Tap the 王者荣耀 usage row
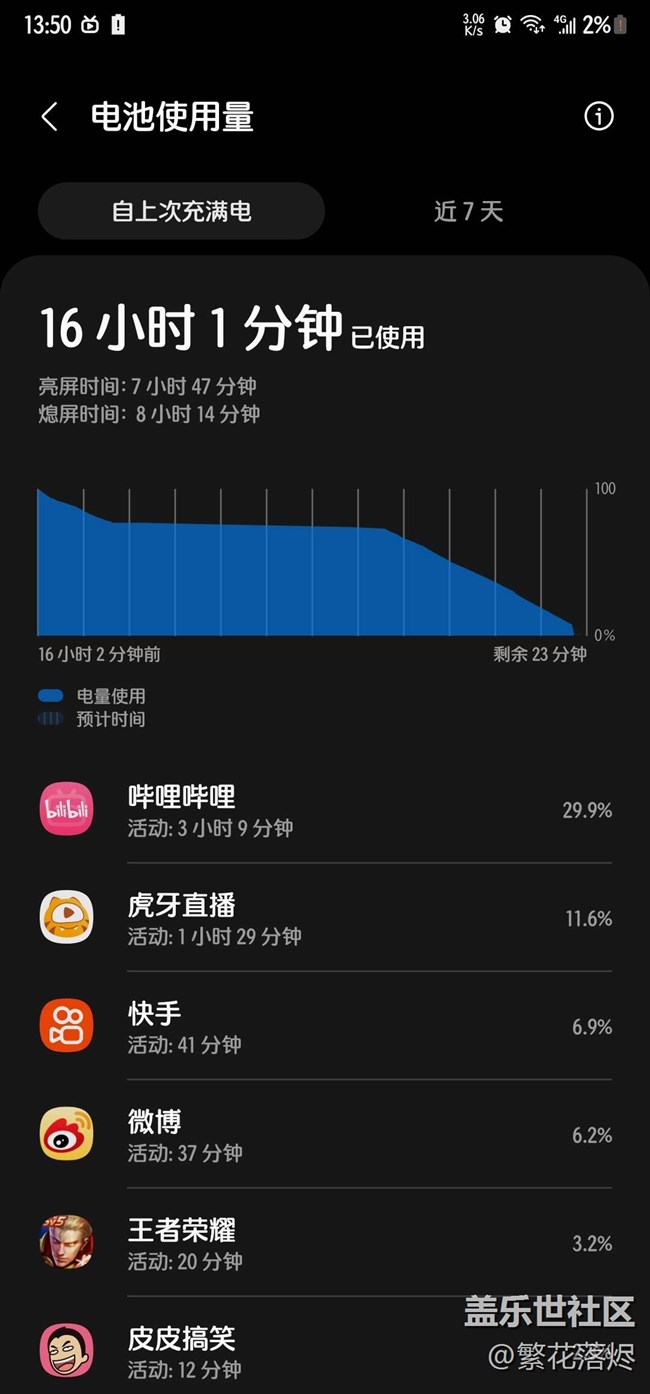This screenshot has width=650, height=1394. pos(325,1243)
